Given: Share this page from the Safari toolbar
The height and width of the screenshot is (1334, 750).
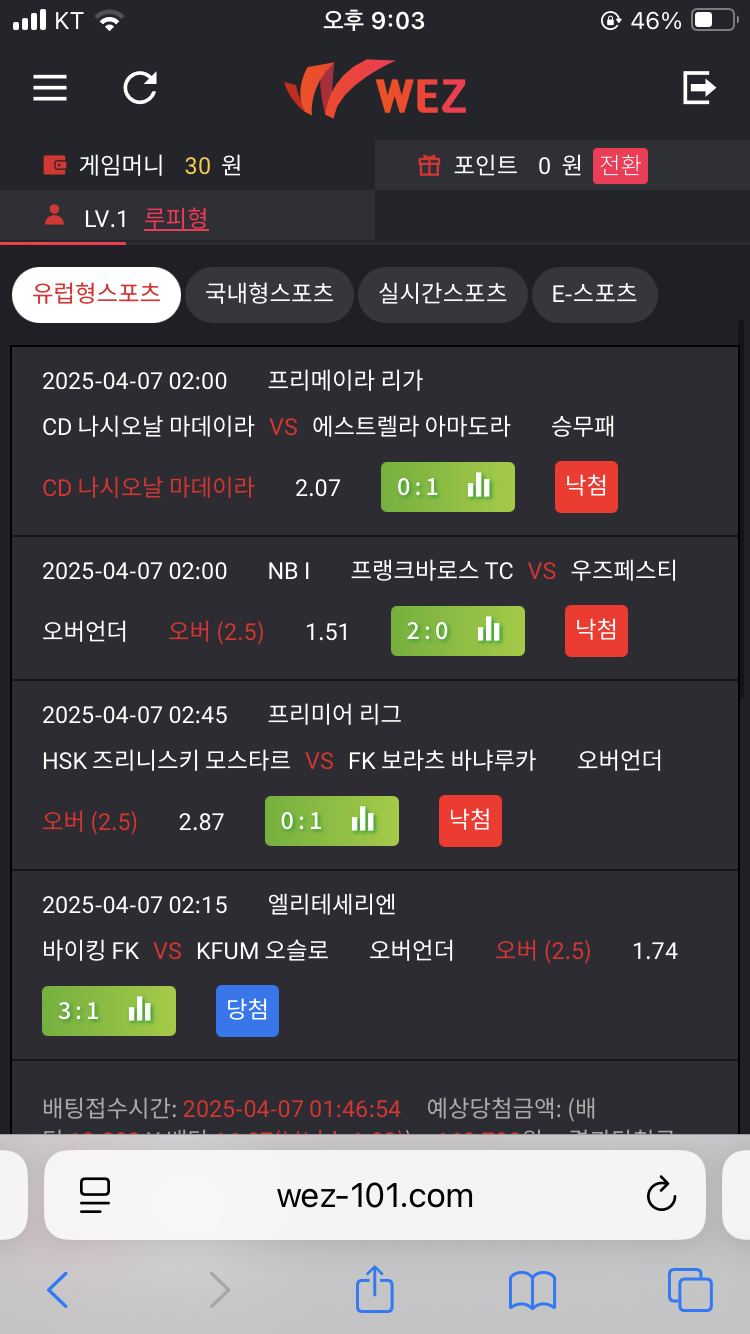Looking at the screenshot, I should [375, 1288].
